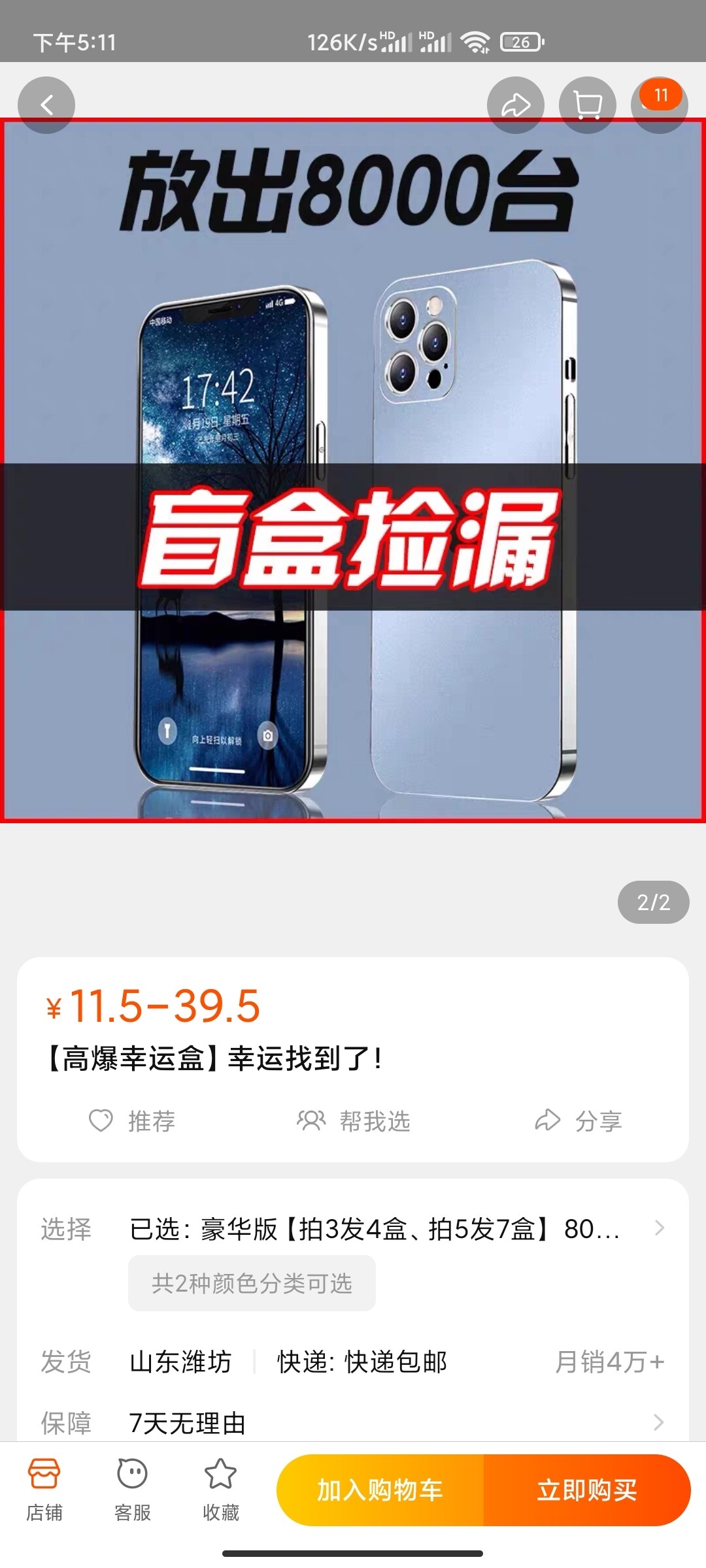Open the blind box product image

(353, 470)
